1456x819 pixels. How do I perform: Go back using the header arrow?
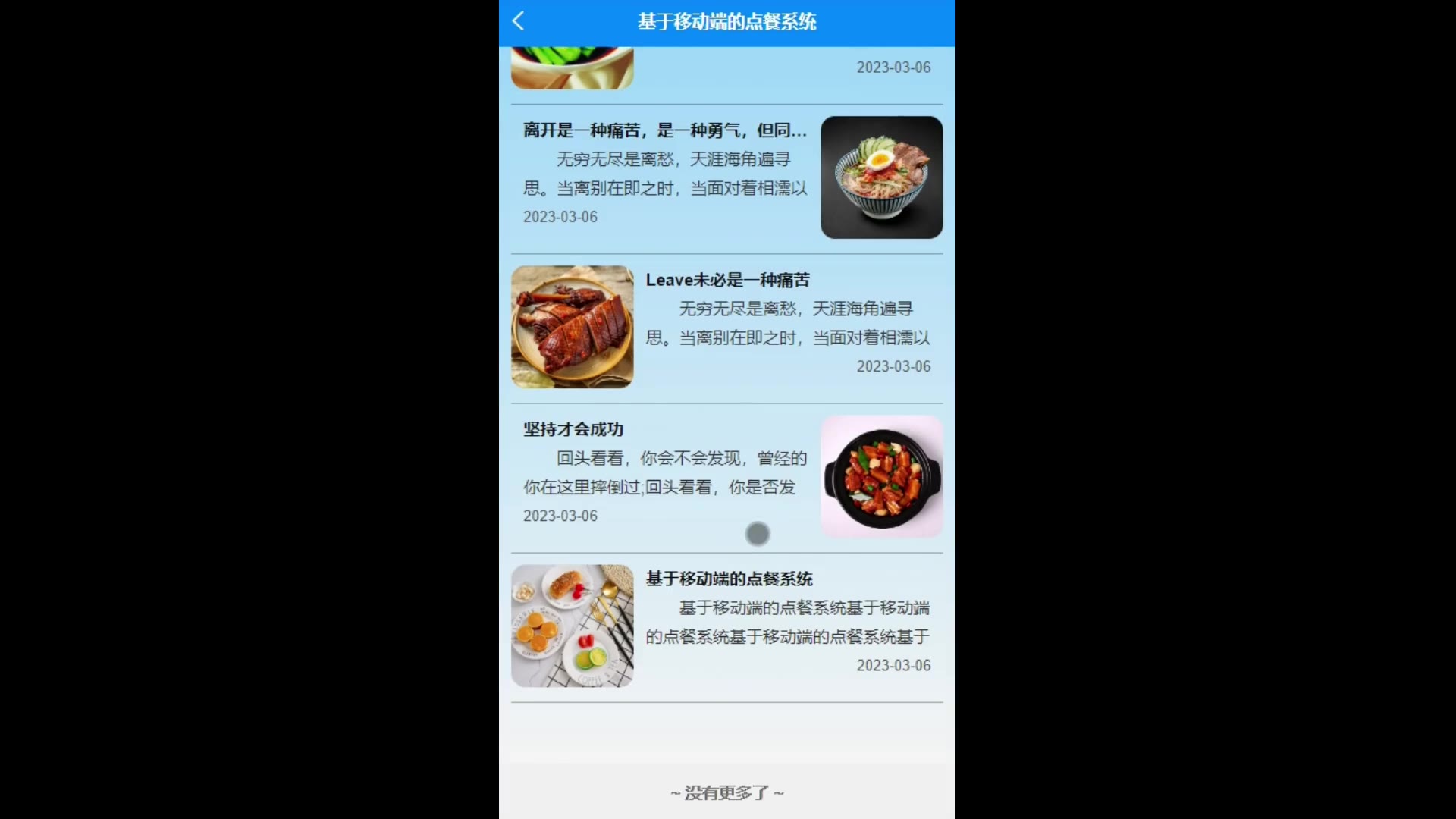click(x=519, y=21)
